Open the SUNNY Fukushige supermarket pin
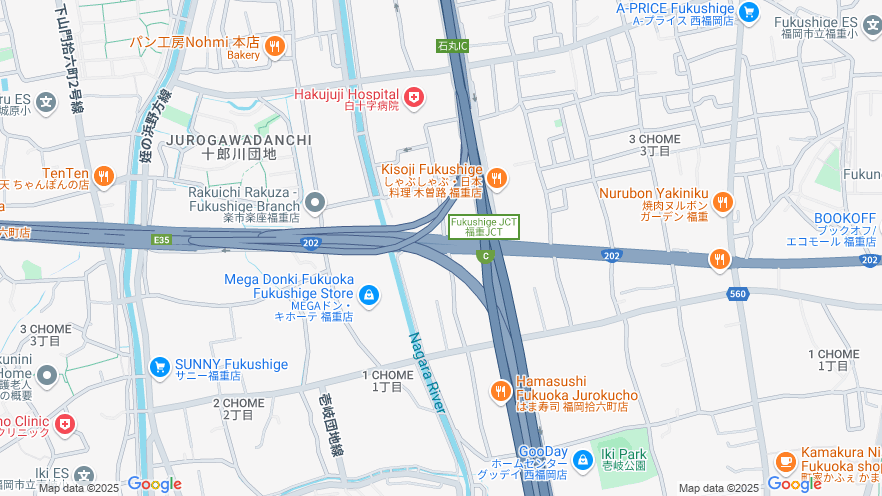The image size is (882, 496). click(x=159, y=367)
